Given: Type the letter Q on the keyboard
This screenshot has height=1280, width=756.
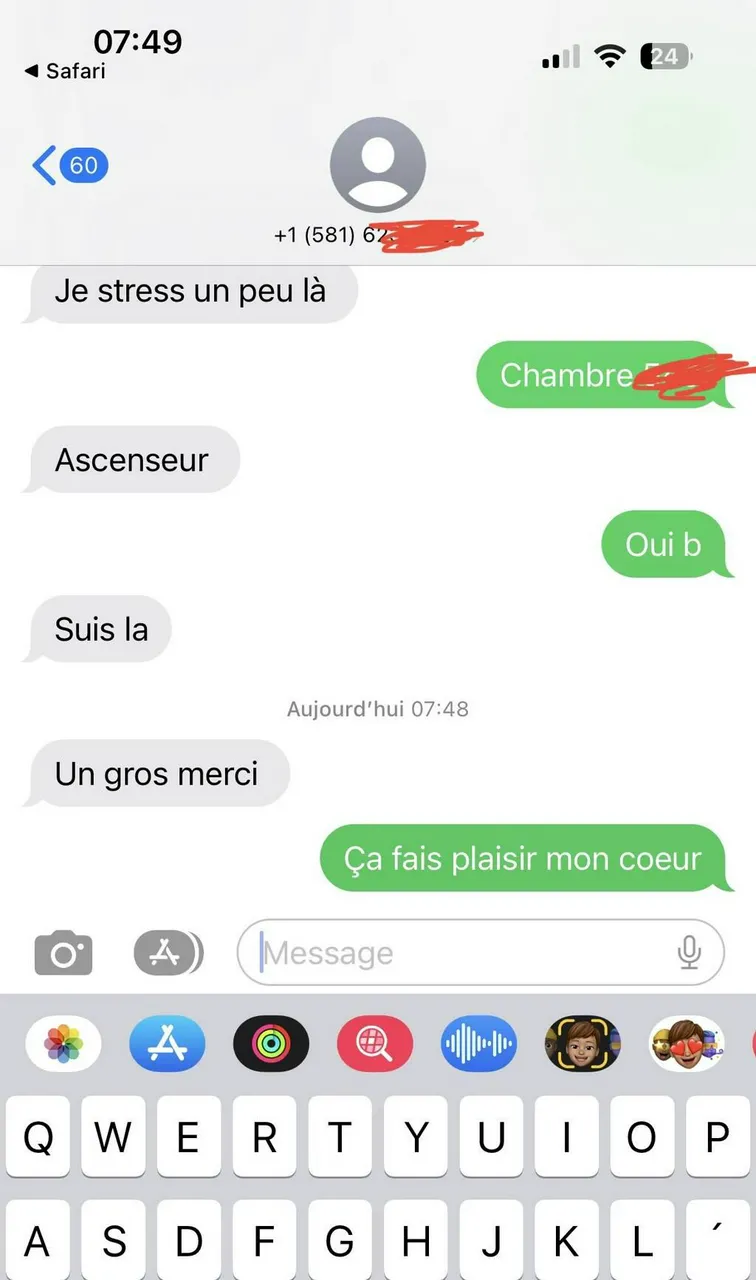Looking at the screenshot, I should 38,1138.
